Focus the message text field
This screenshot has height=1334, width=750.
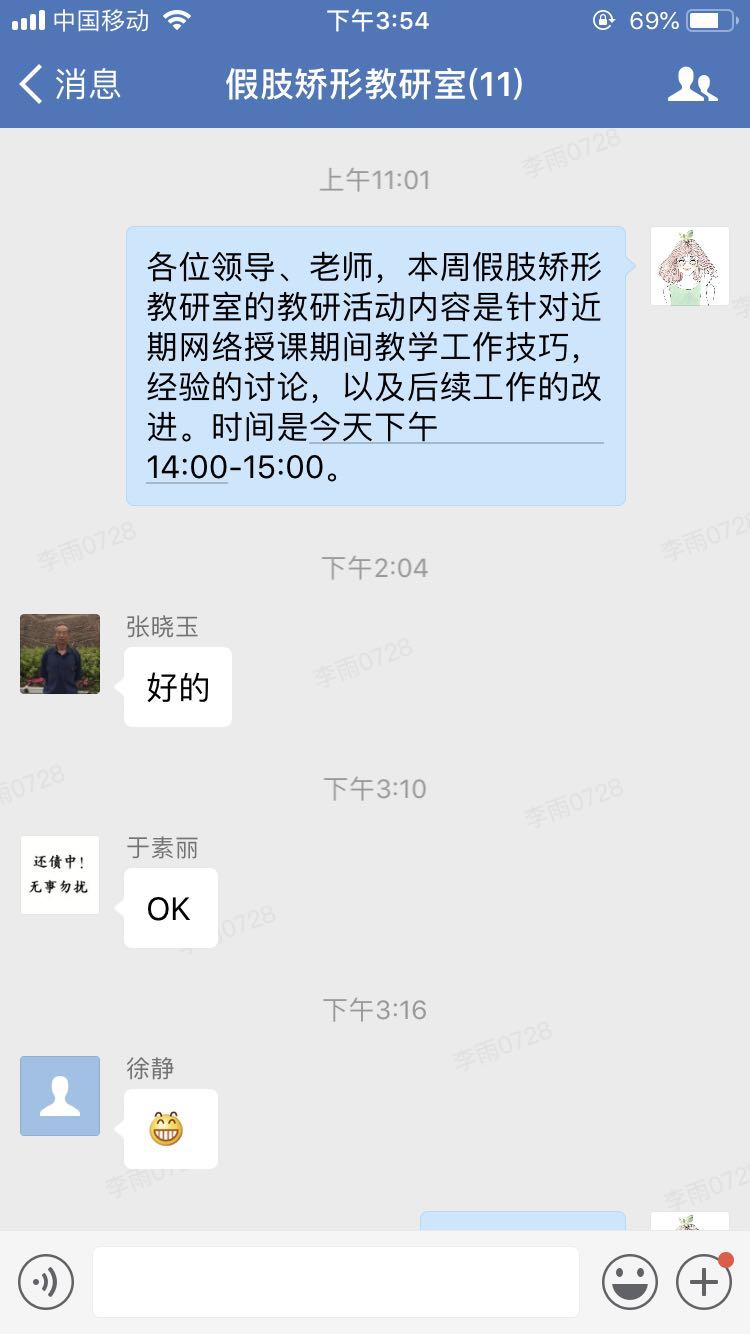coord(336,1281)
